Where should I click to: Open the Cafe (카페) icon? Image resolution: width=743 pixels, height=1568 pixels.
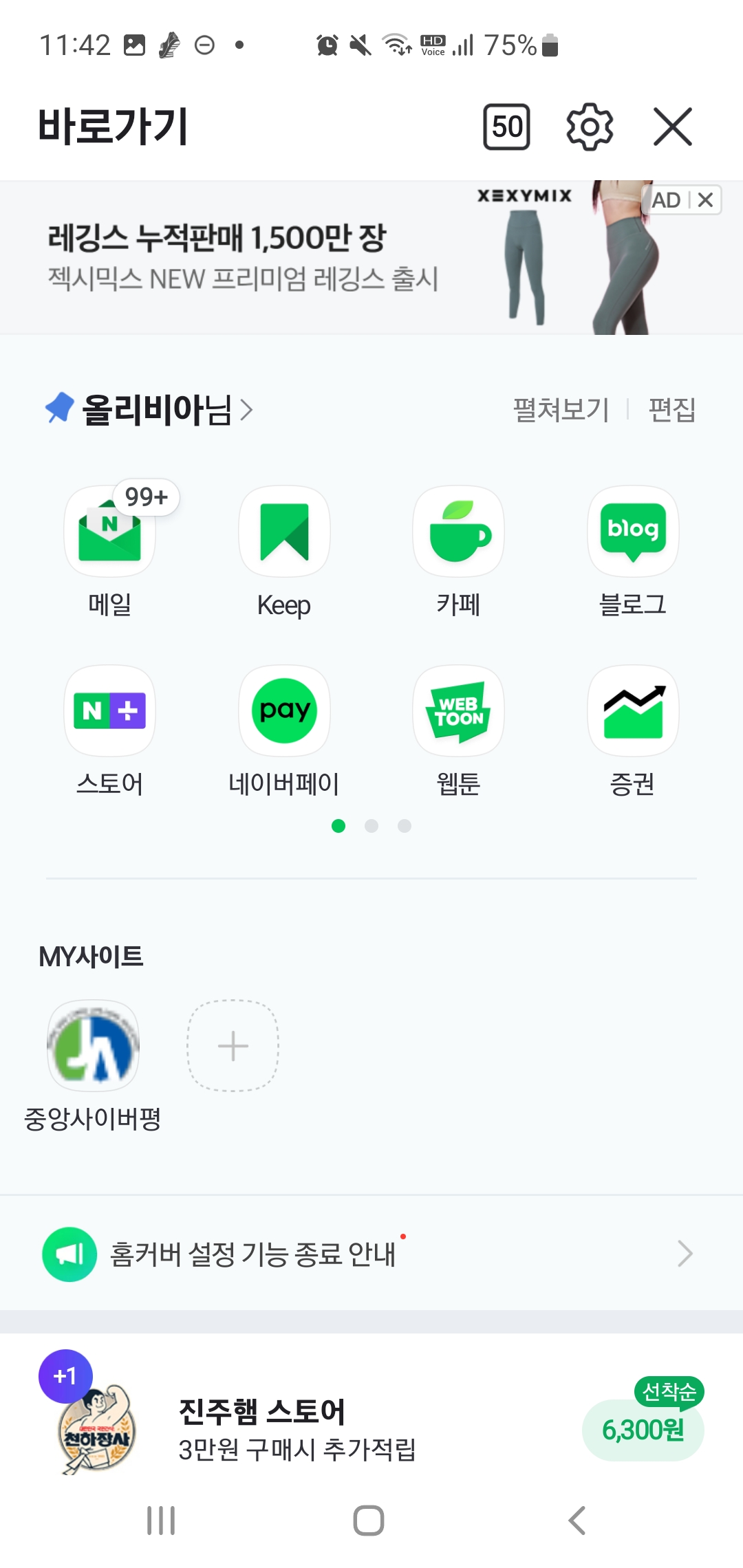pos(458,530)
